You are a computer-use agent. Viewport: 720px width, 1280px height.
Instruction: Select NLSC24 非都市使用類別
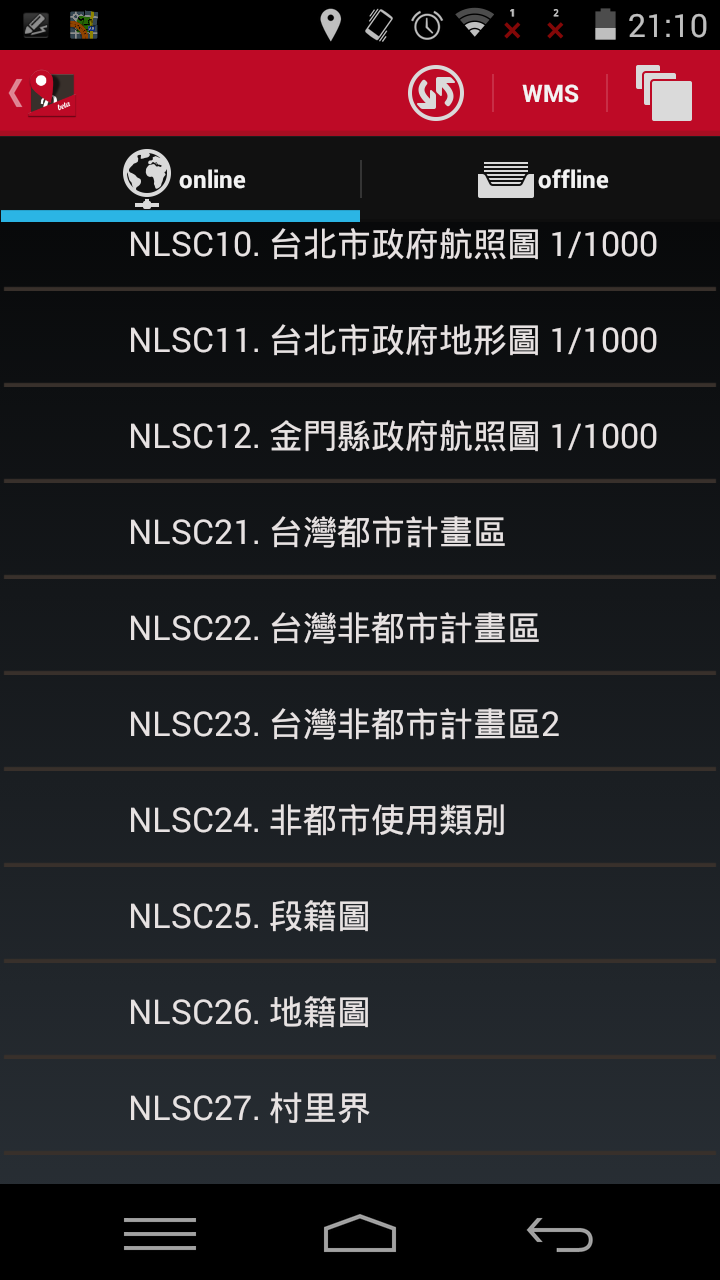tap(360, 820)
